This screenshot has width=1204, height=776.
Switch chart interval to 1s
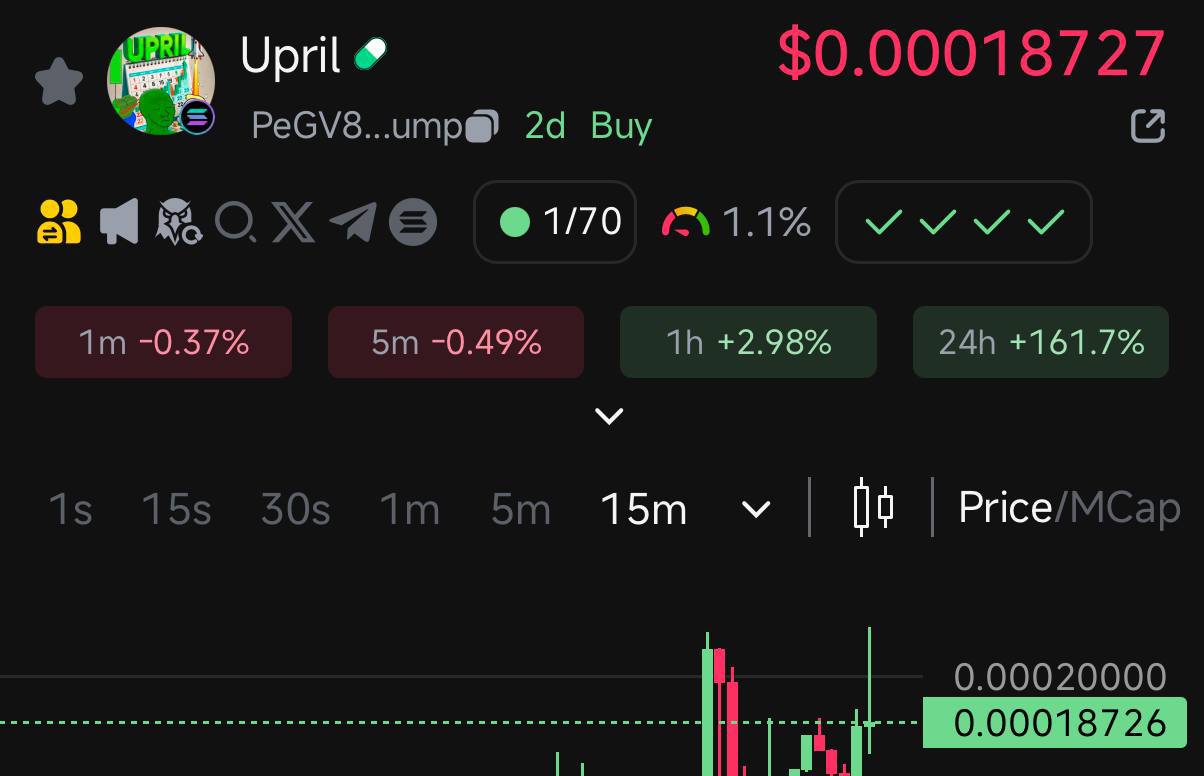click(71, 510)
